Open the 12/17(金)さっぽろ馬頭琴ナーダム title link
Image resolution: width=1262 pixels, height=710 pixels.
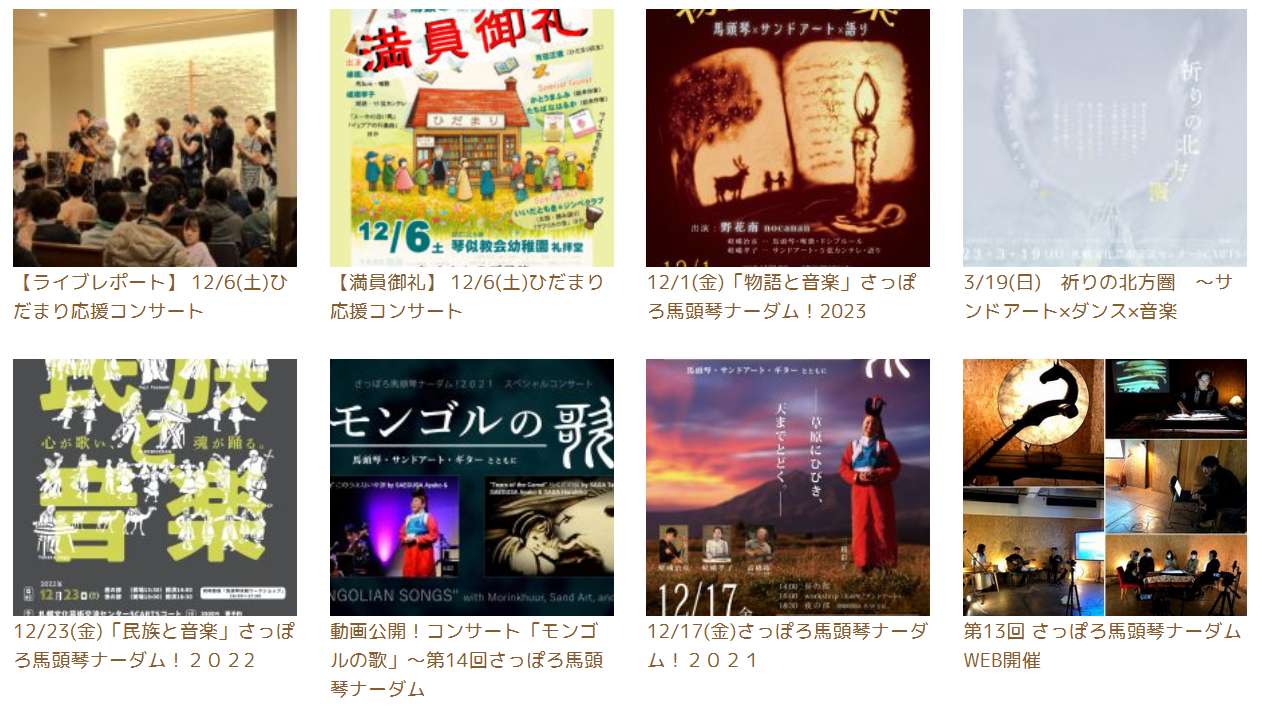pos(786,645)
